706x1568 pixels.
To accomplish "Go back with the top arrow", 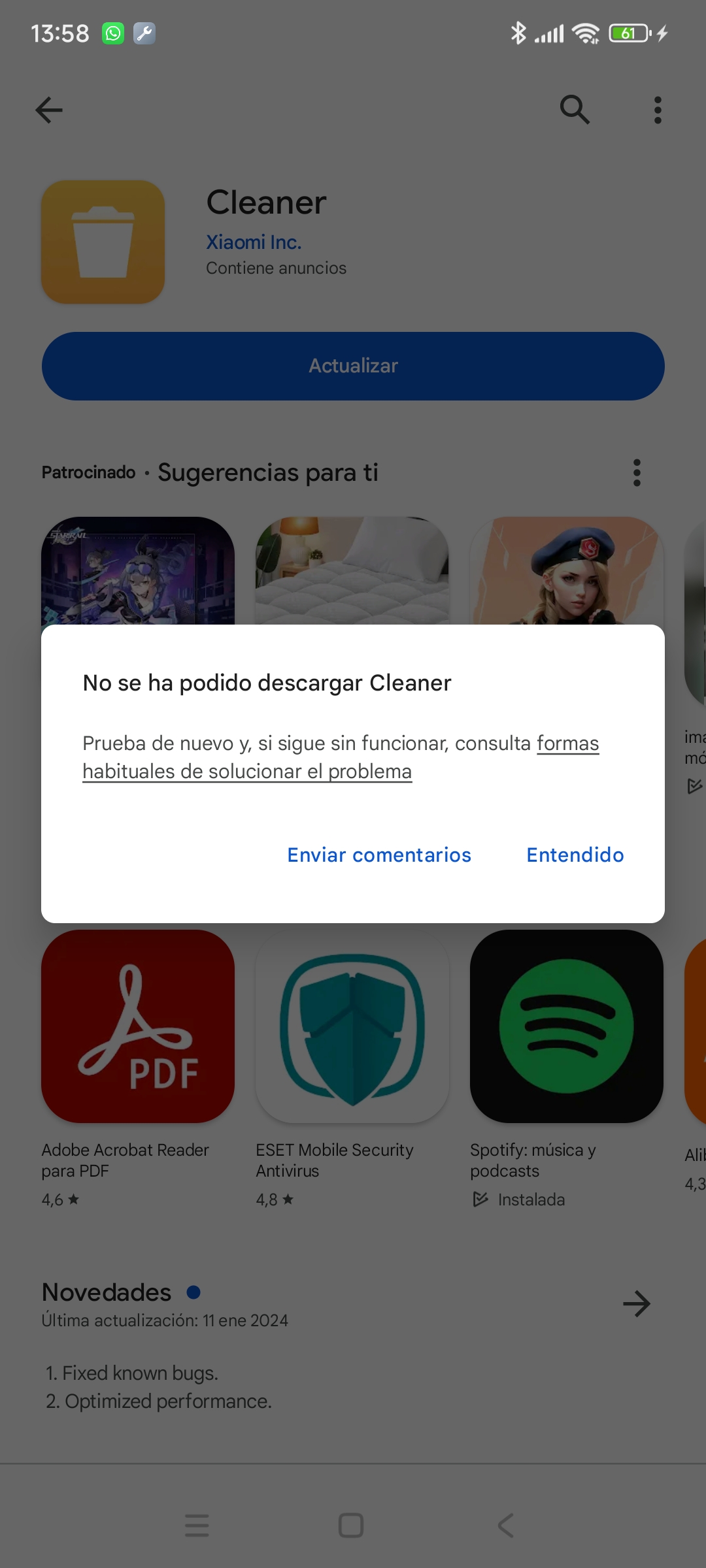I will 49,110.
